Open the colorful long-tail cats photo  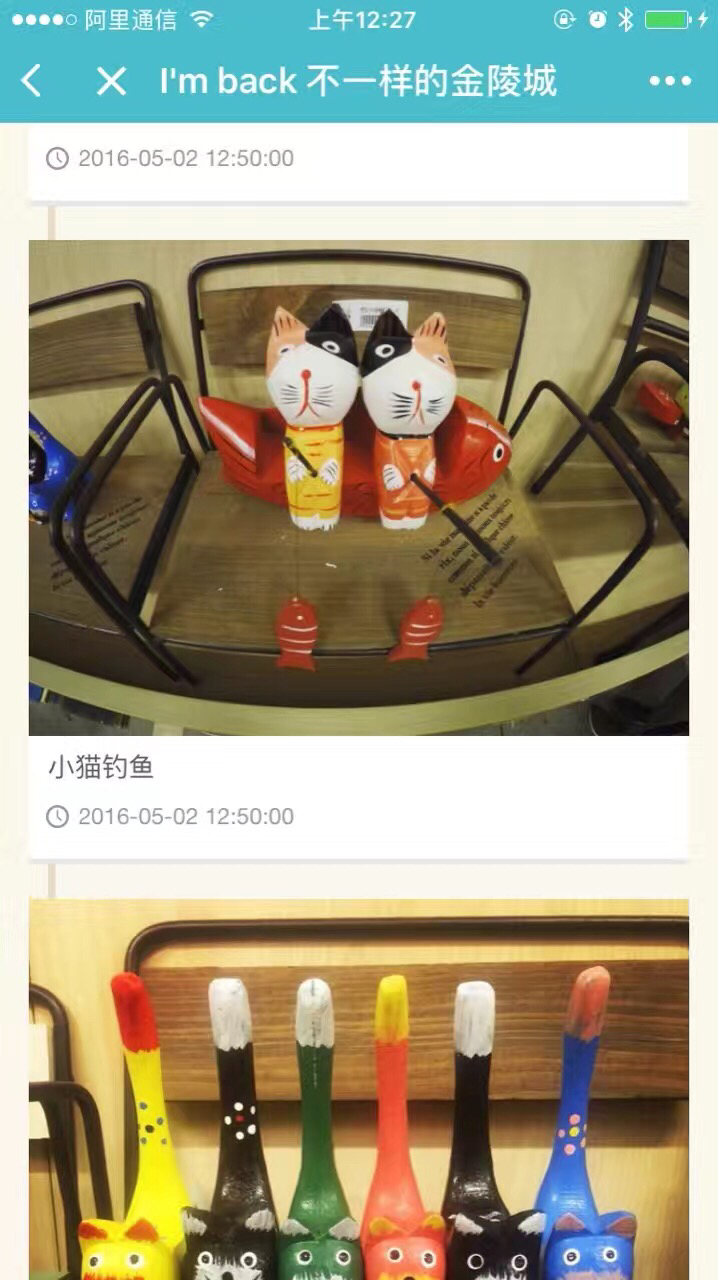(x=358, y=1088)
